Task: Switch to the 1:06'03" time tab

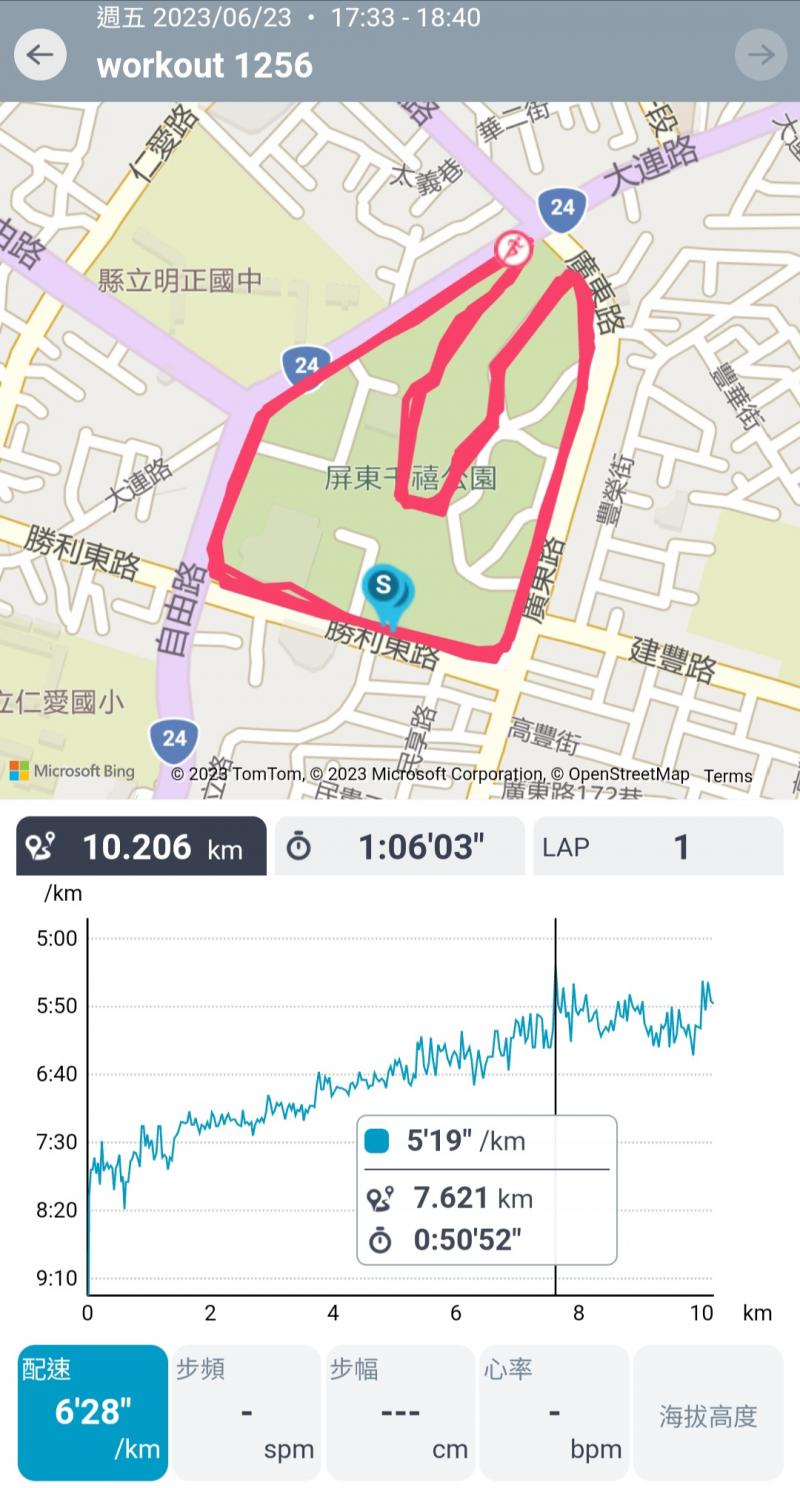Action: 399,847
